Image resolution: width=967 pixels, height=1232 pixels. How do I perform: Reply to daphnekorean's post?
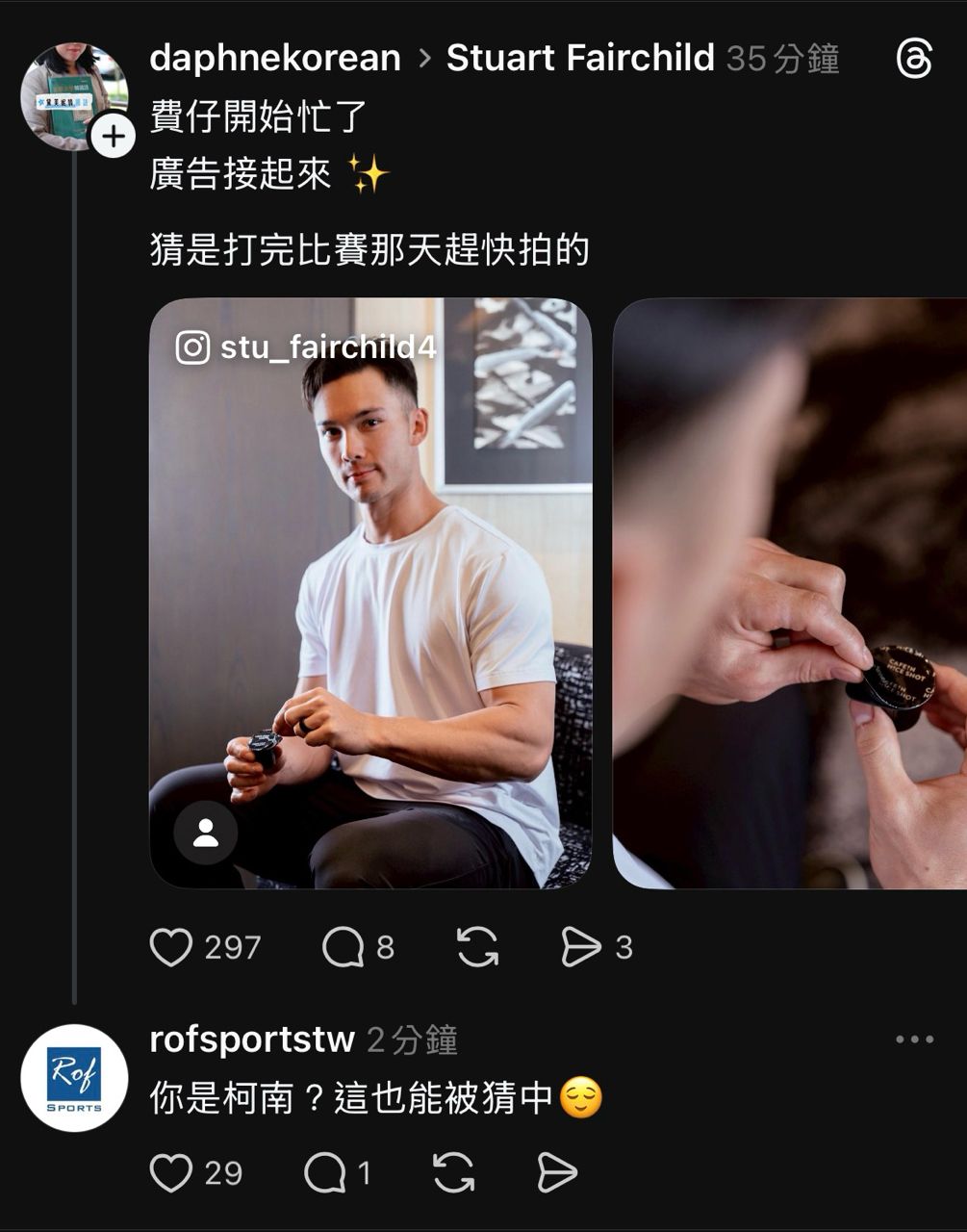pos(343,947)
